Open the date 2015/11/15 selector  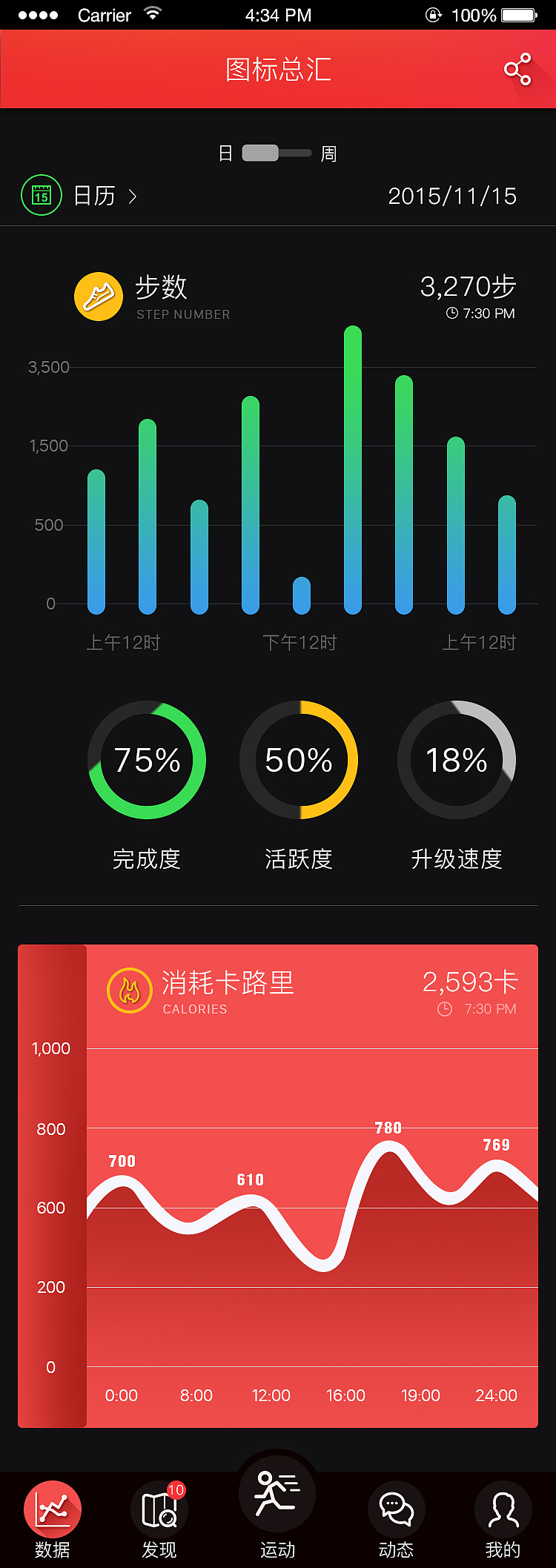[452, 195]
